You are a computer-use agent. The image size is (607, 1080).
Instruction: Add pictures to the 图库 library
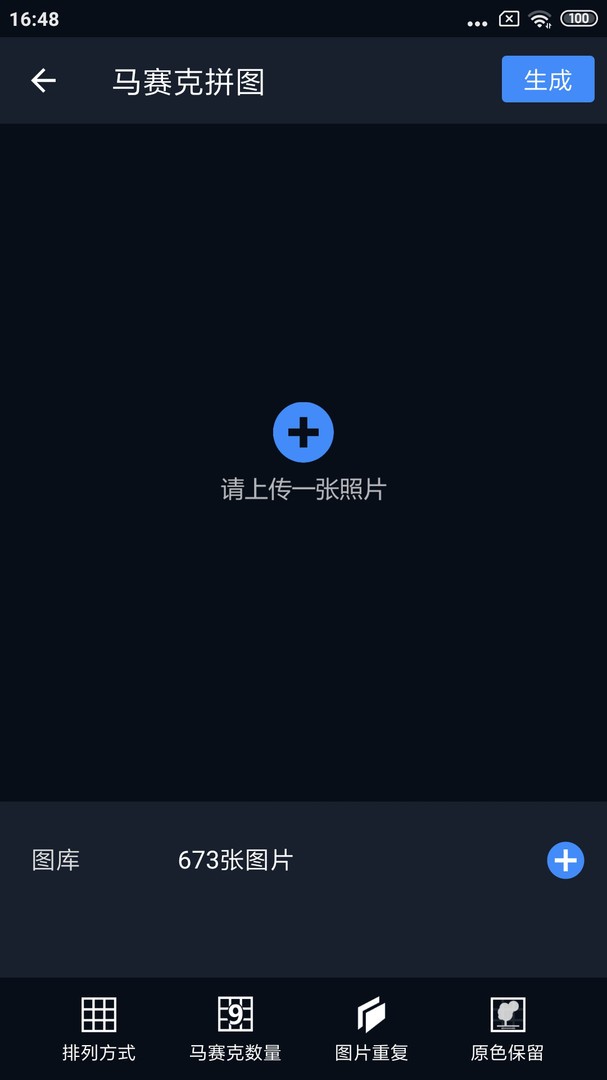(x=565, y=860)
